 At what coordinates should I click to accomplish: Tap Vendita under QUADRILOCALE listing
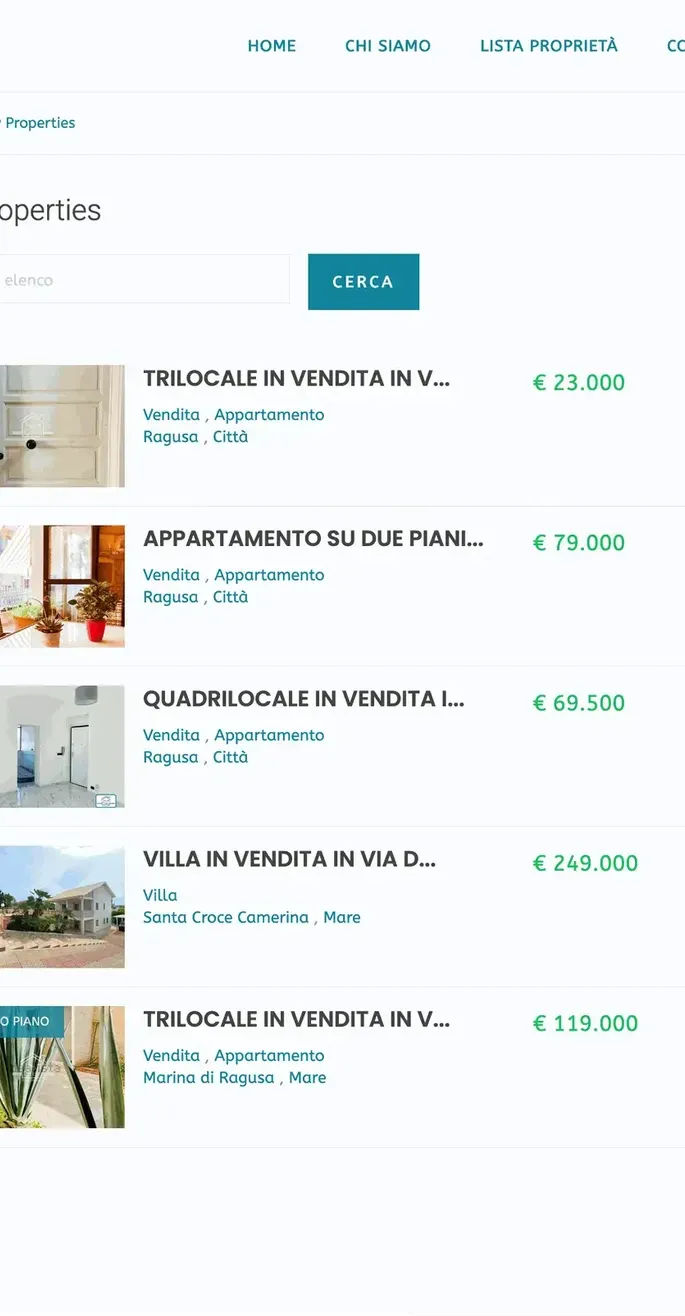click(x=171, y=735)
